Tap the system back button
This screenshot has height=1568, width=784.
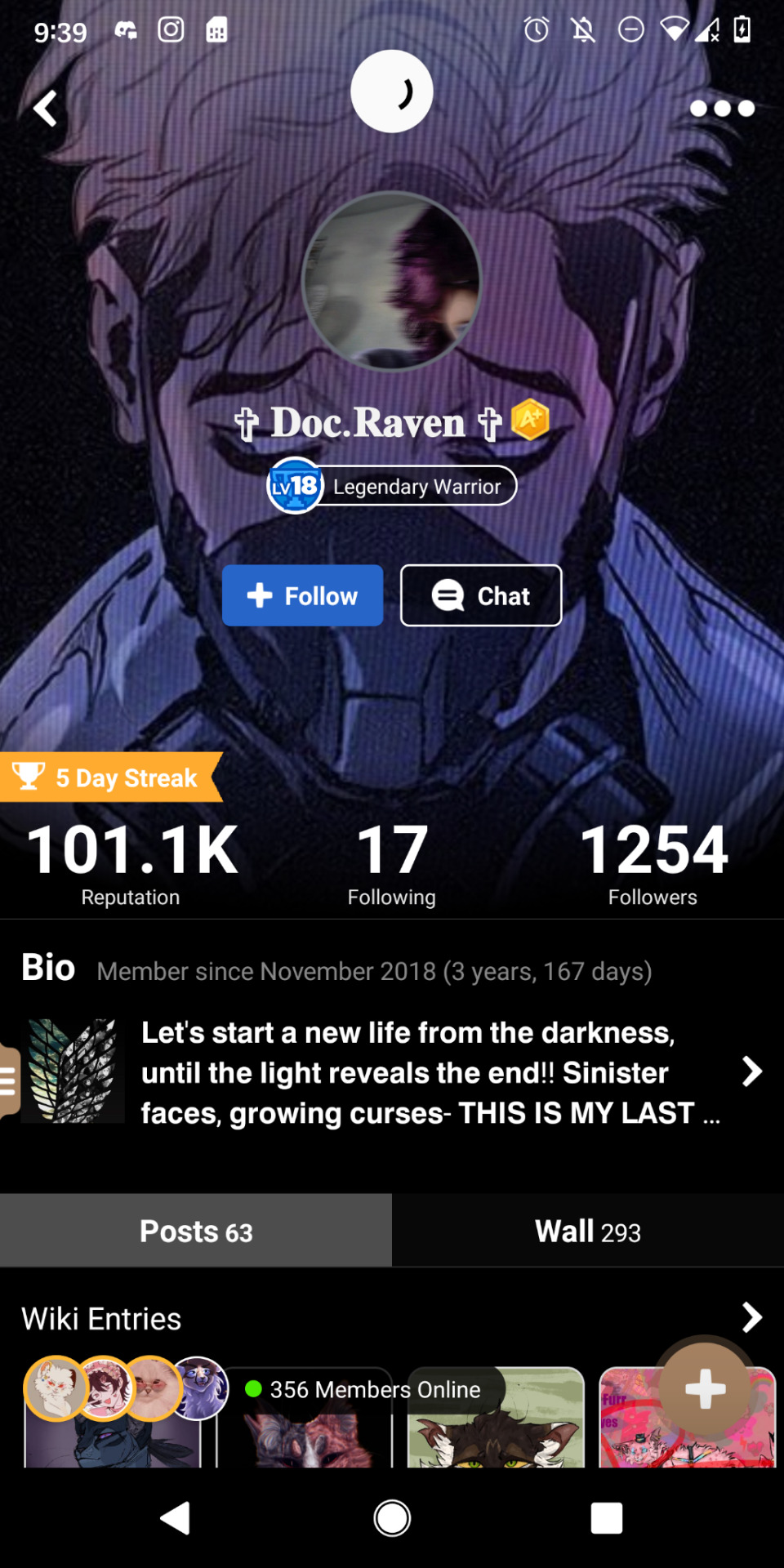click(175, 1518)
